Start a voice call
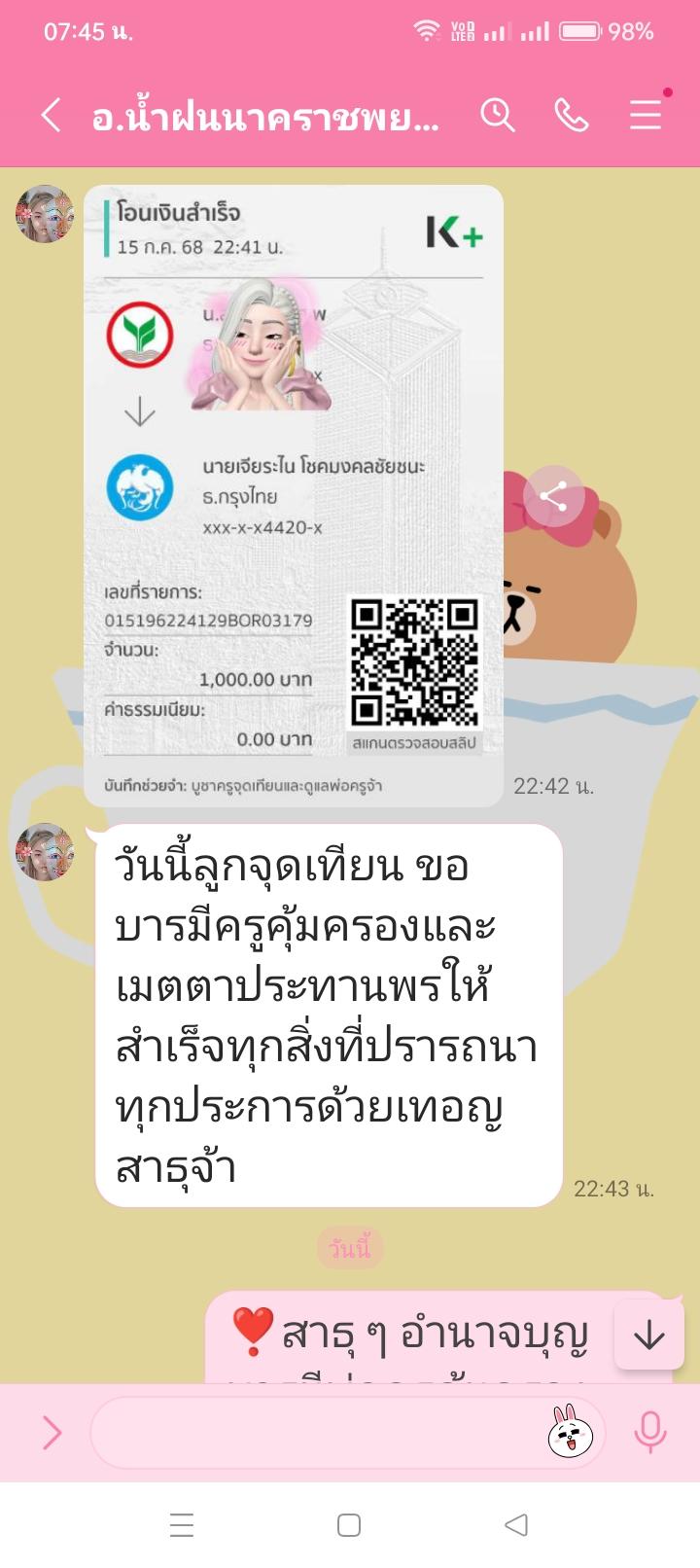 pyautogui.click(x=571, y=115)
